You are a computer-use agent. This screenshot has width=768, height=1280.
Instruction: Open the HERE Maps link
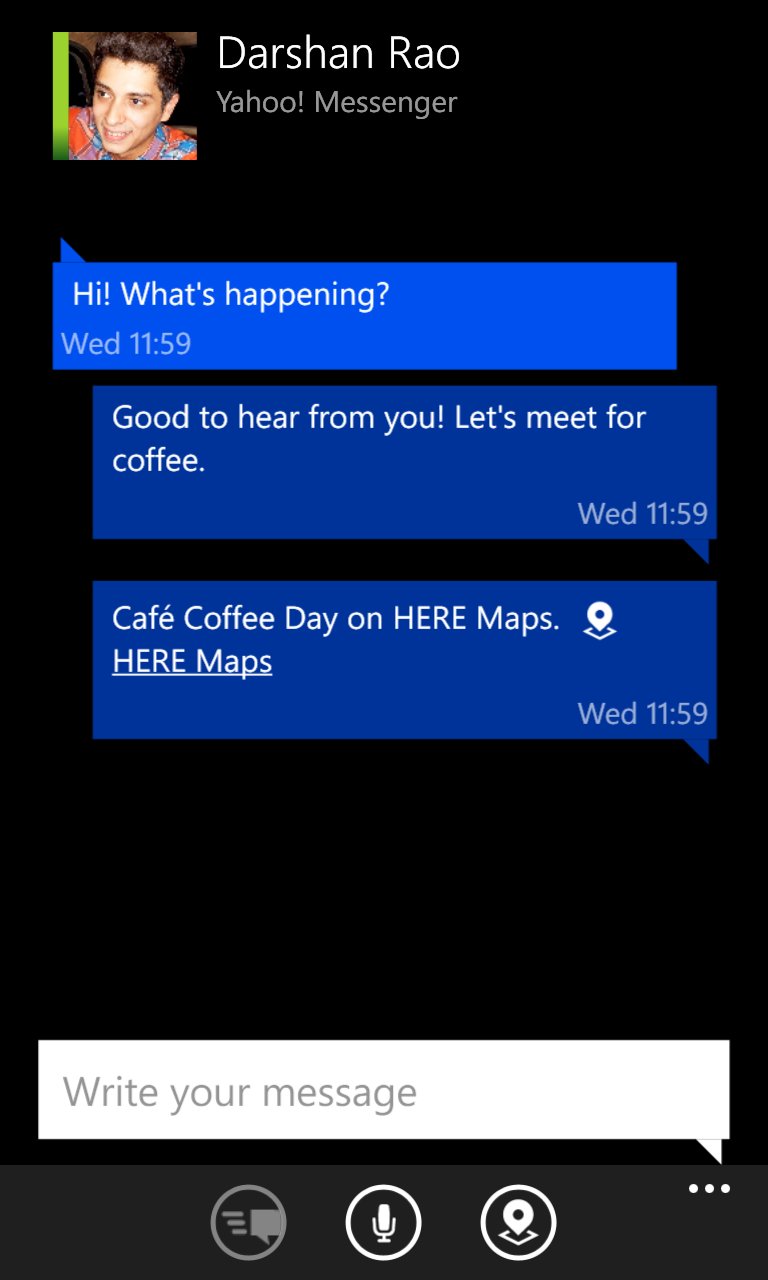192,661
